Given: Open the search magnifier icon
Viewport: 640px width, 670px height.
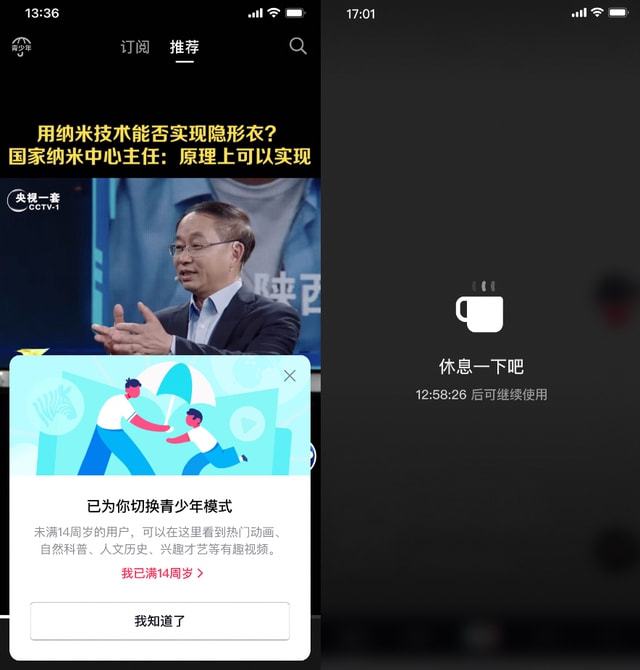Looking at the screenshot, I should (298, 46).
